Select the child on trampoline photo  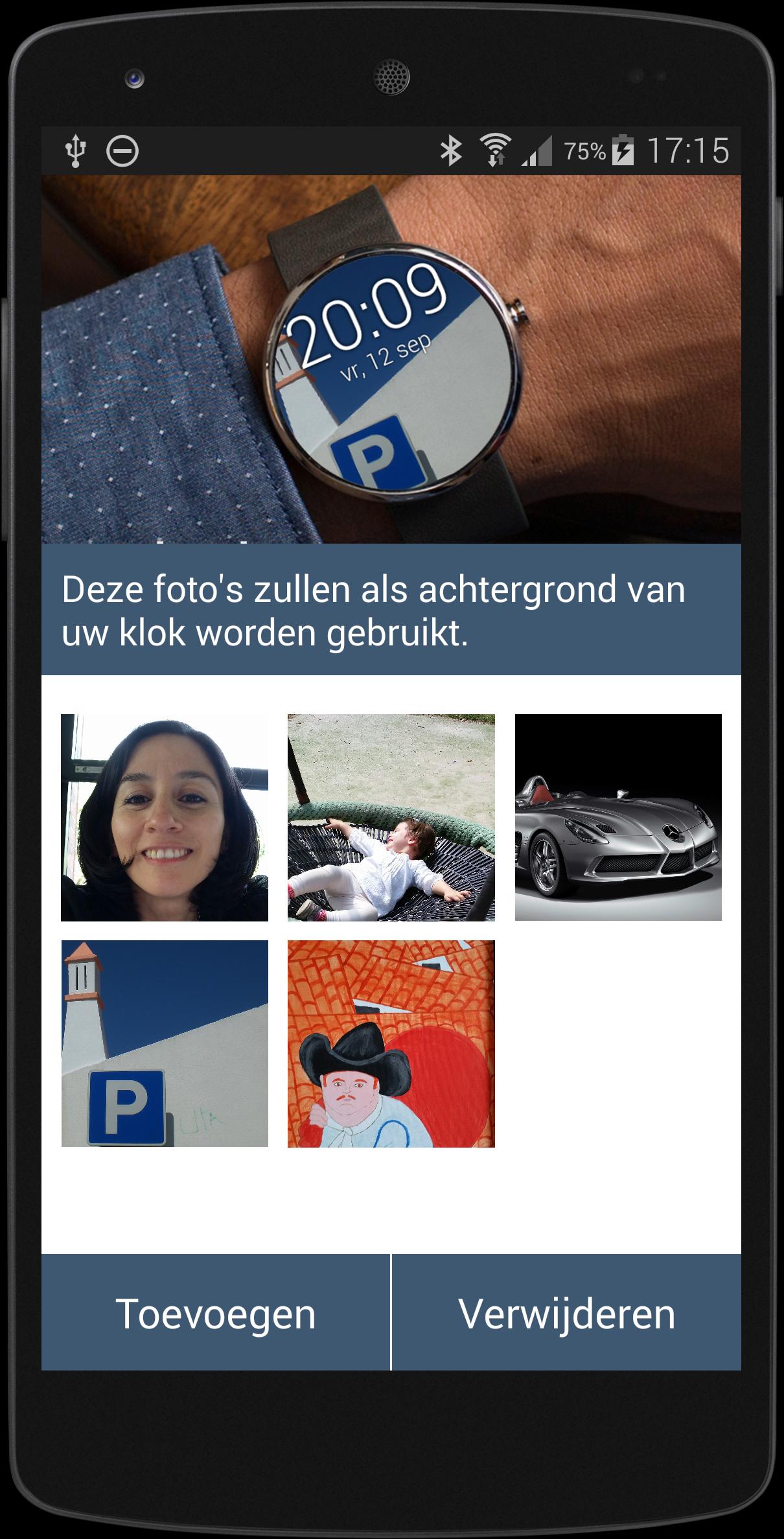(391, 817)
